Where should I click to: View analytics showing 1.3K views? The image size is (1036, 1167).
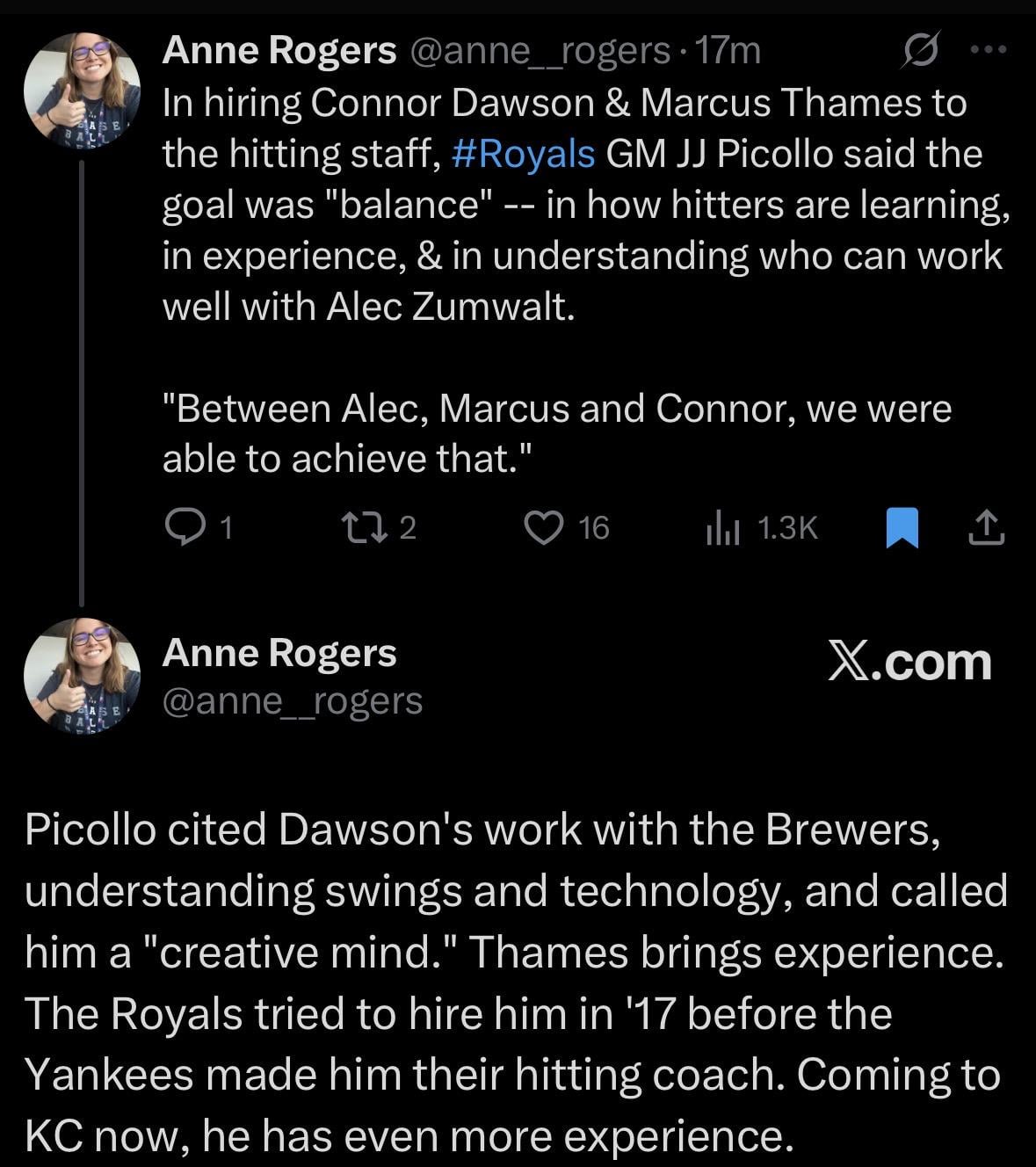[724, 527]
